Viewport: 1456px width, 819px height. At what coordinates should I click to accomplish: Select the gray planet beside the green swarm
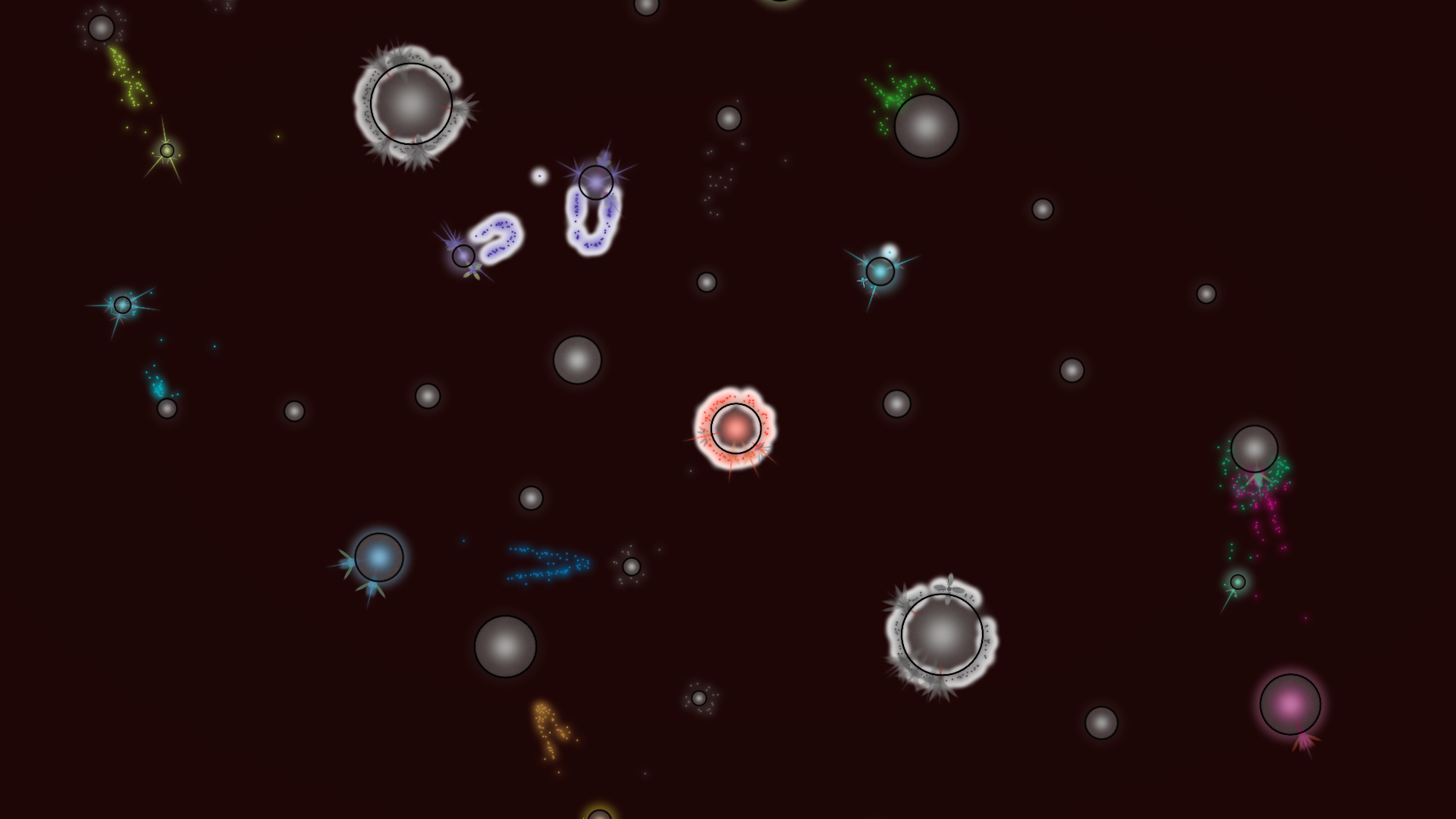[926, 126]
